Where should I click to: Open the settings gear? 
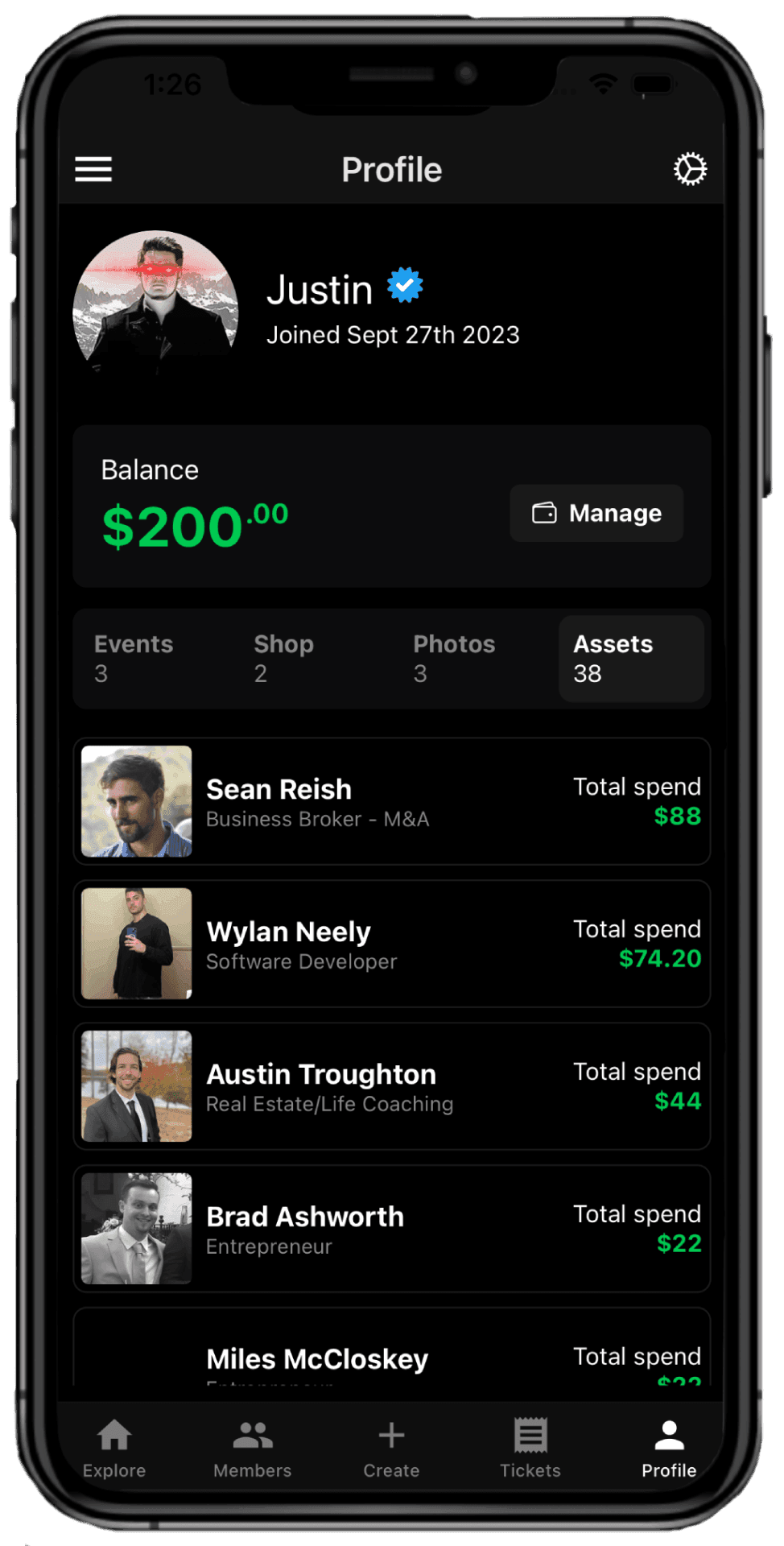[691, 169]
